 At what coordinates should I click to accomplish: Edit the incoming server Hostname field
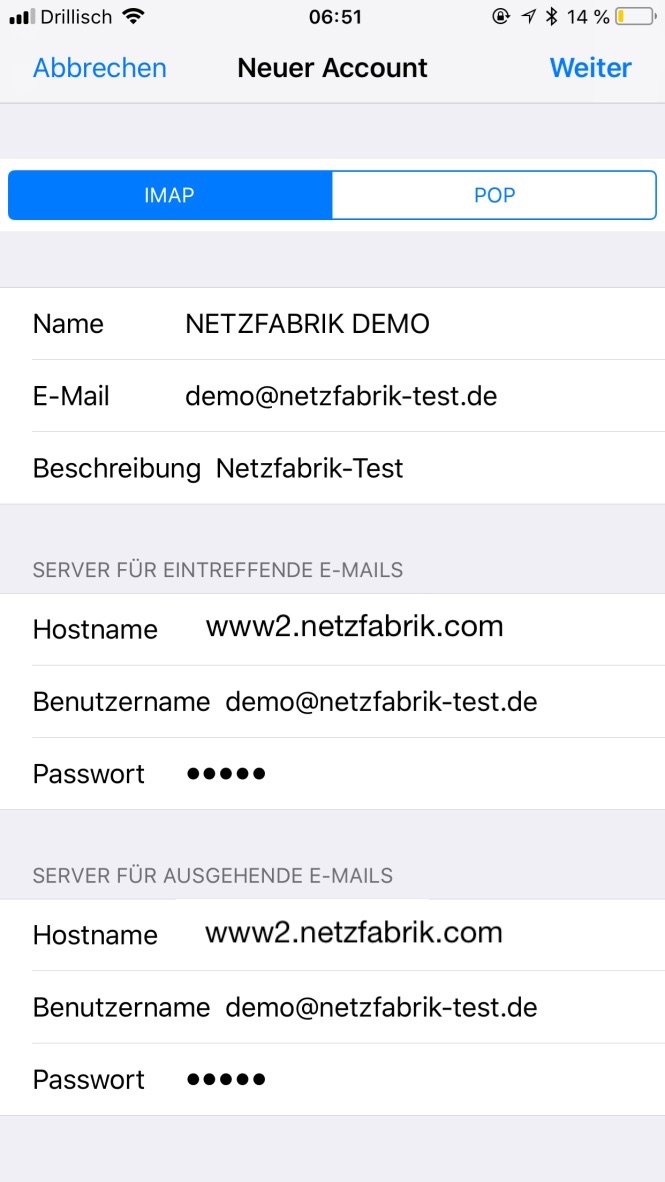[x=332, y=629]
